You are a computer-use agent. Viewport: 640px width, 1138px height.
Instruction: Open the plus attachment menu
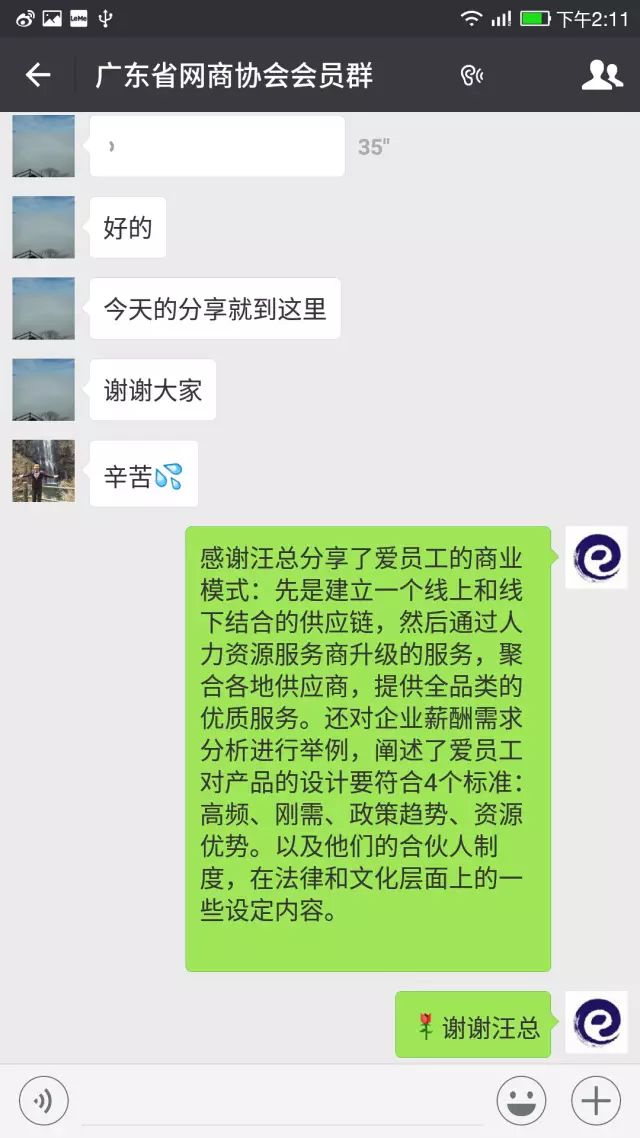pyautogui.click(x=595, y=1101)
